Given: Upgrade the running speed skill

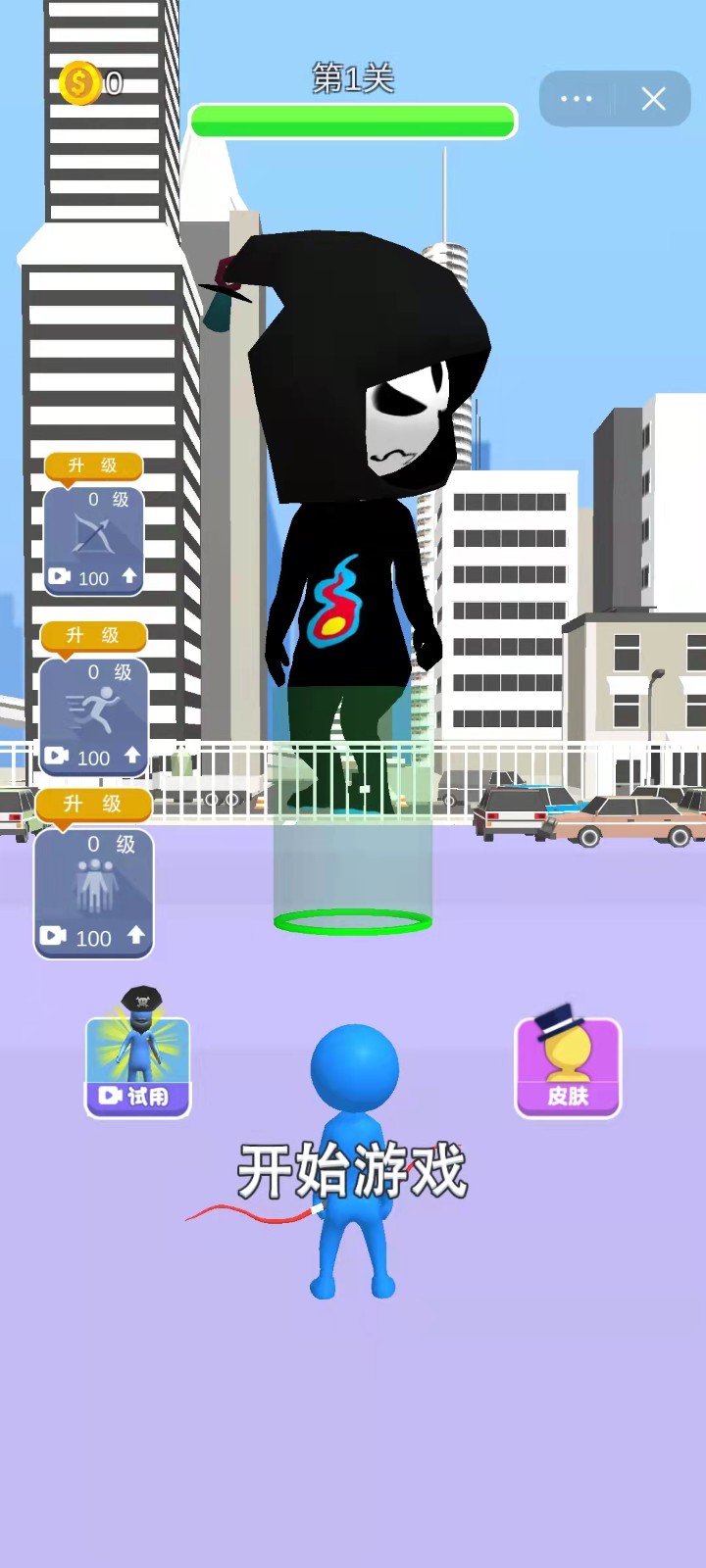Looking at the screenshot, I should 93,715.
